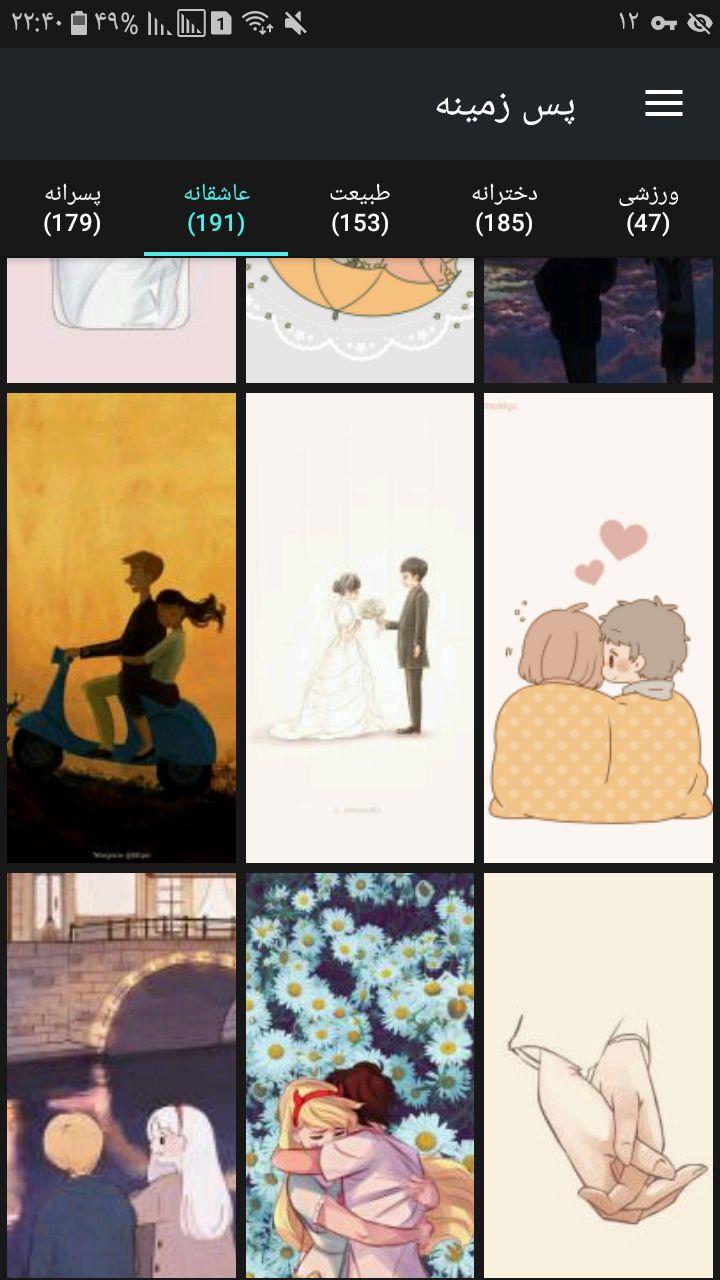This screenshot has height=1280, width=720.
Task: Switch to the طبیعت (153) tab
Action: click(x=360, y=209)
